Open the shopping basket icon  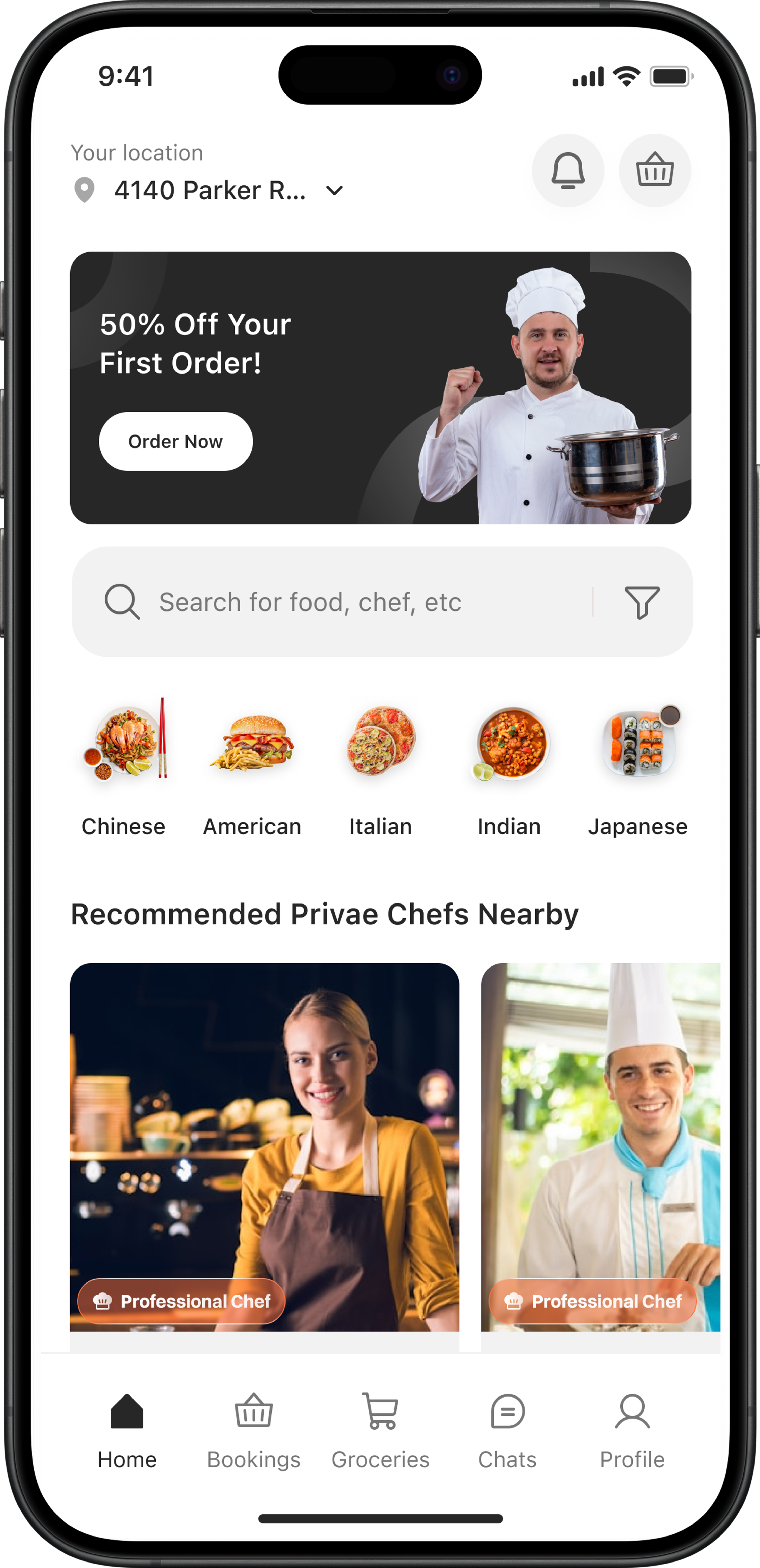(x=655, y=170)
